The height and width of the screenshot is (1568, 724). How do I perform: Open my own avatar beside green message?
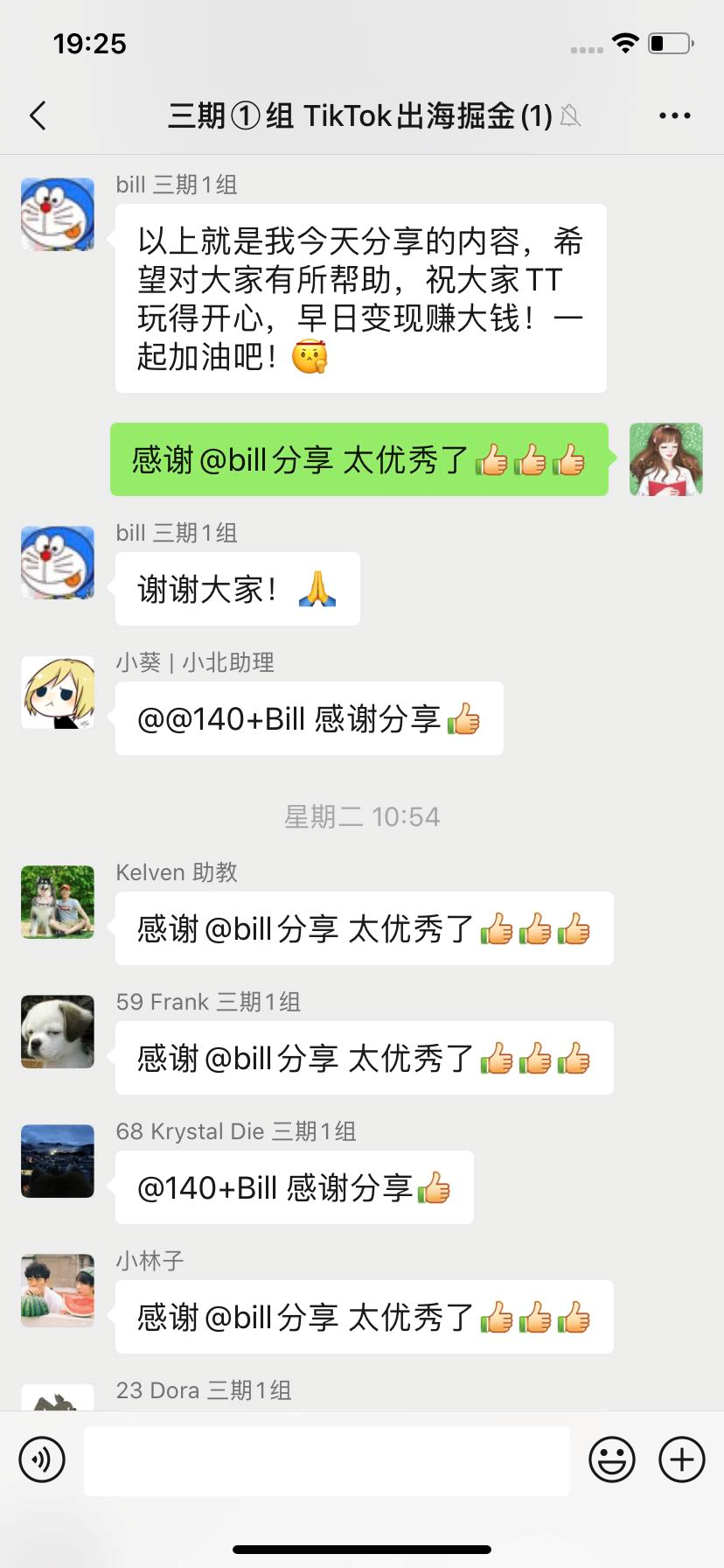pyautogui.click(x=666, y=459)
